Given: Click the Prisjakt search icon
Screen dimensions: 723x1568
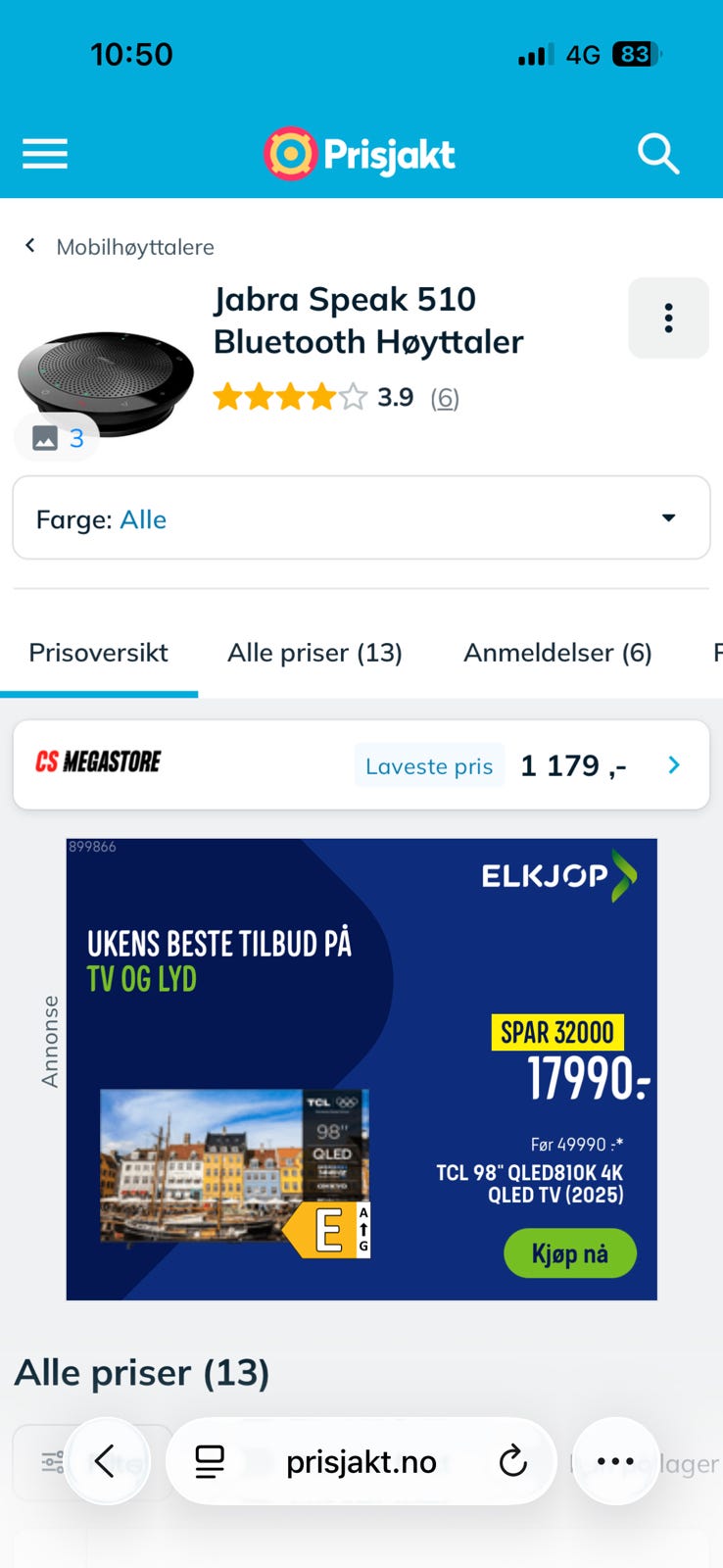Looking at the screenshot, I should click(x=657, y=153).
